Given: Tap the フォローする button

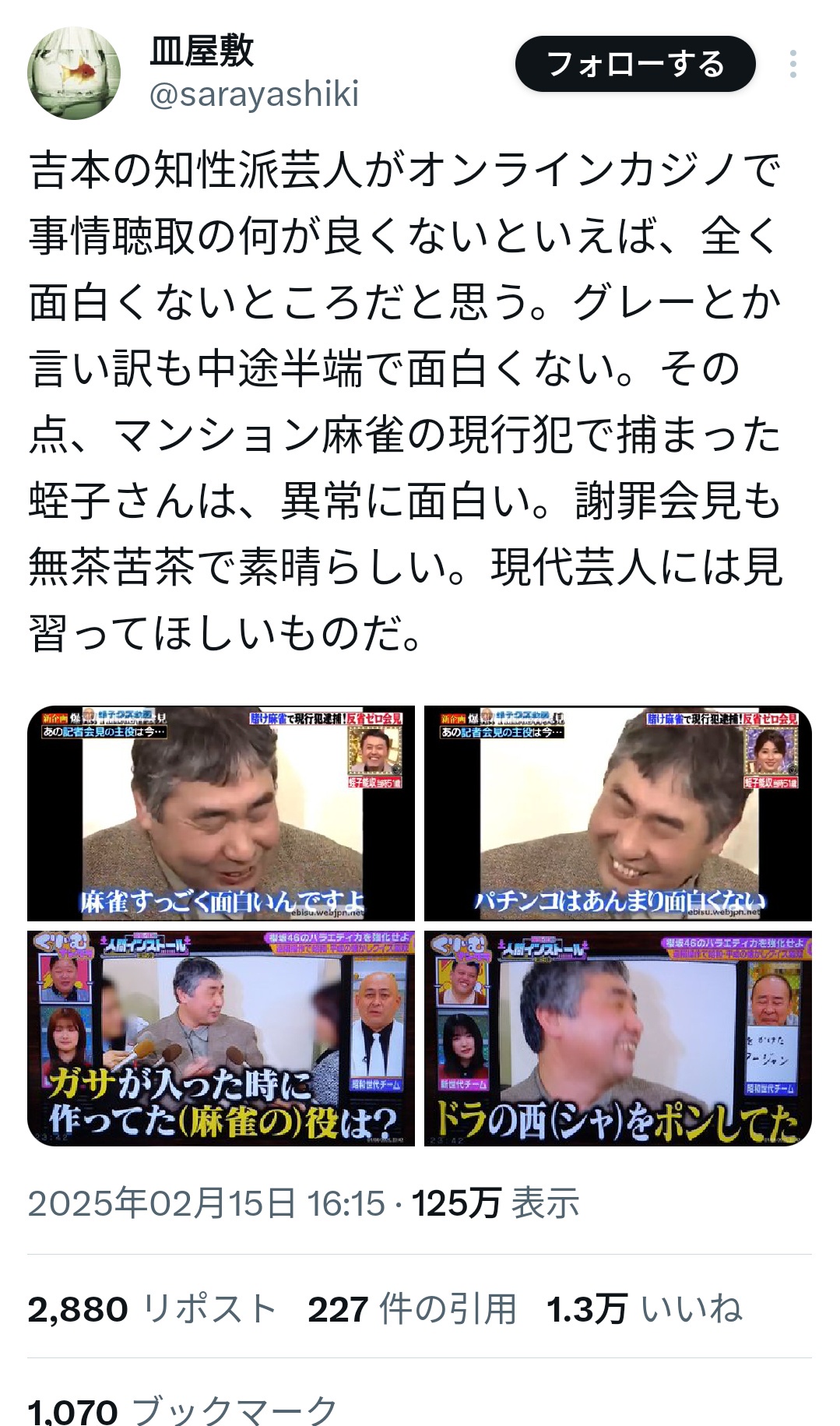Looking at the screenshot, I should pyautogui.click(x=635, y=64).
